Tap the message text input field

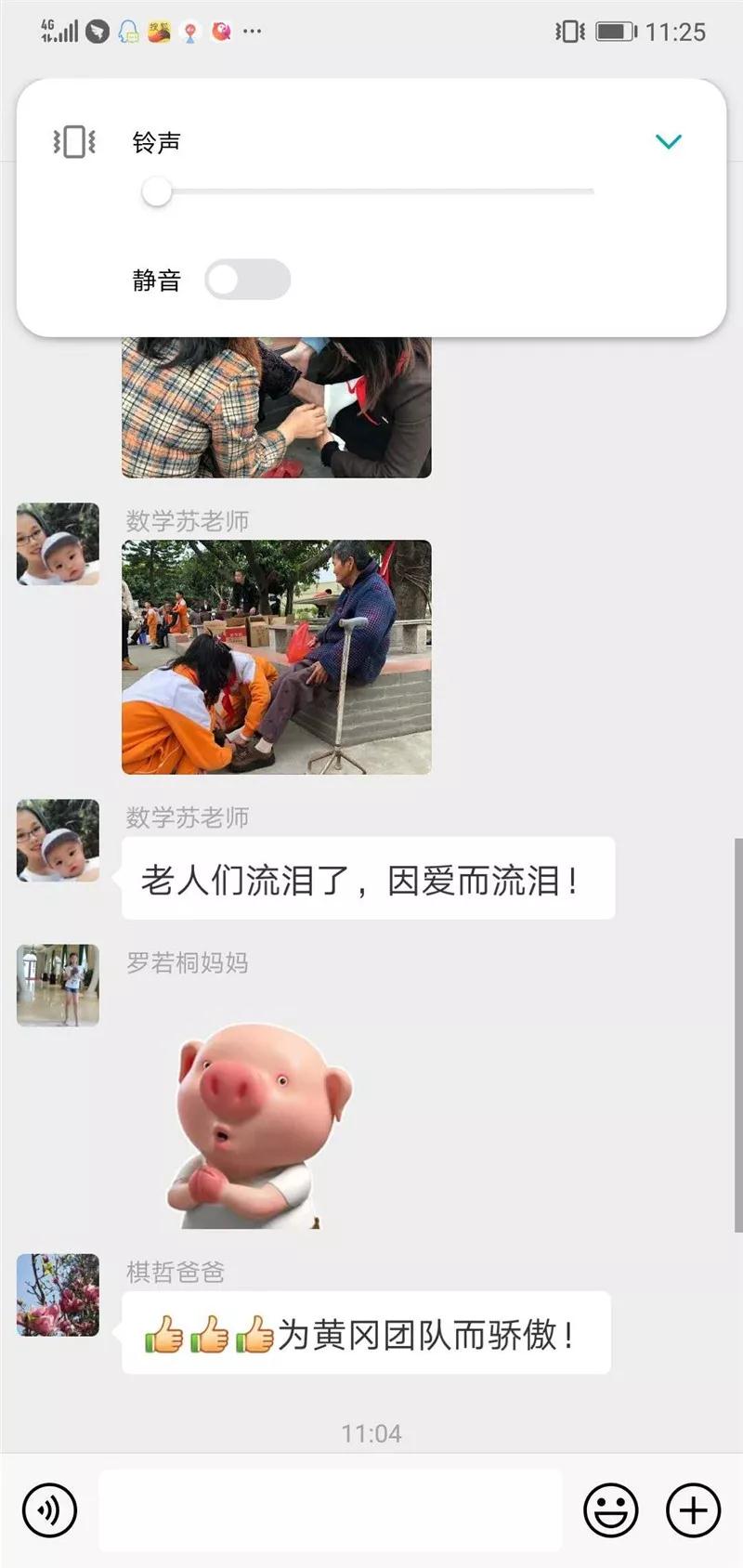pyautogui.click(x=330, y=1510)
